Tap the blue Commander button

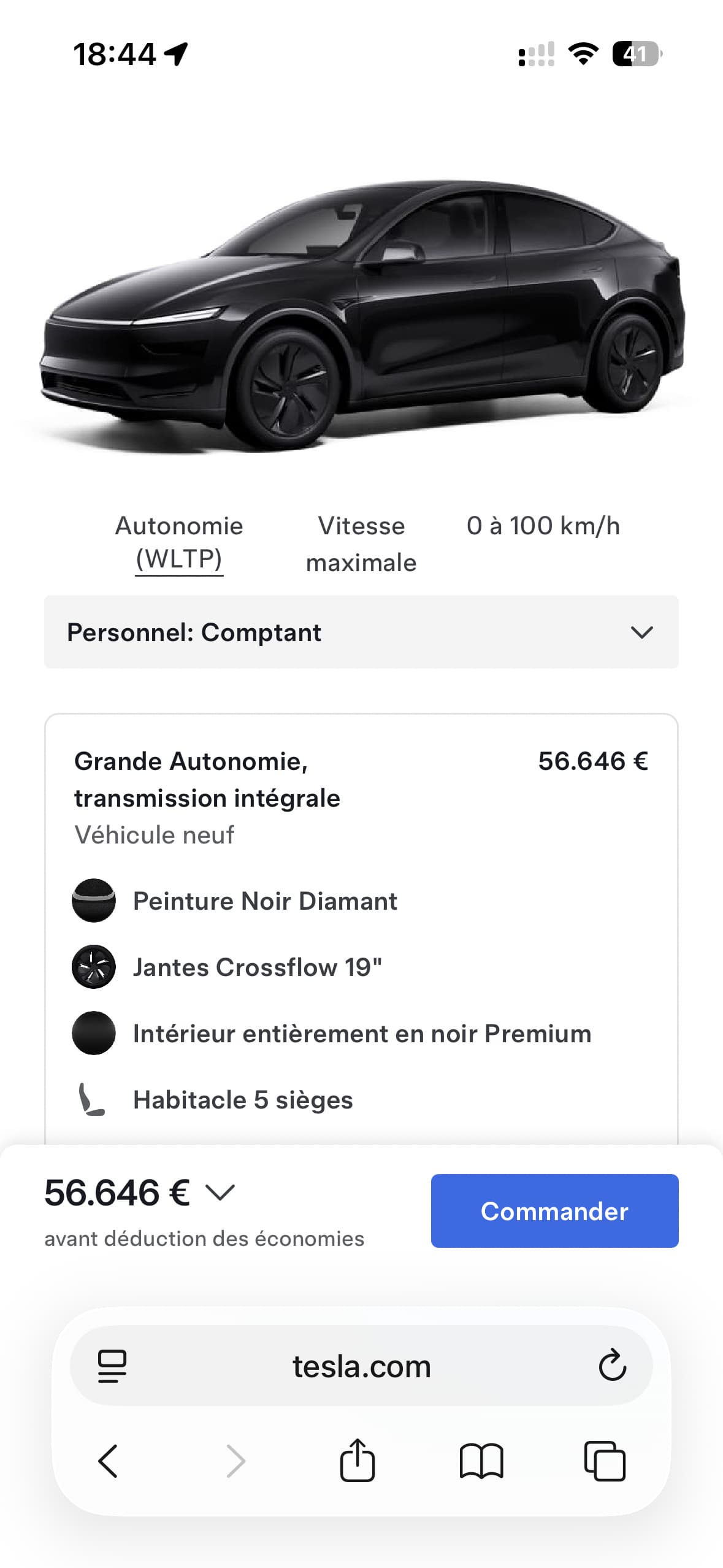click(554, 1210)
